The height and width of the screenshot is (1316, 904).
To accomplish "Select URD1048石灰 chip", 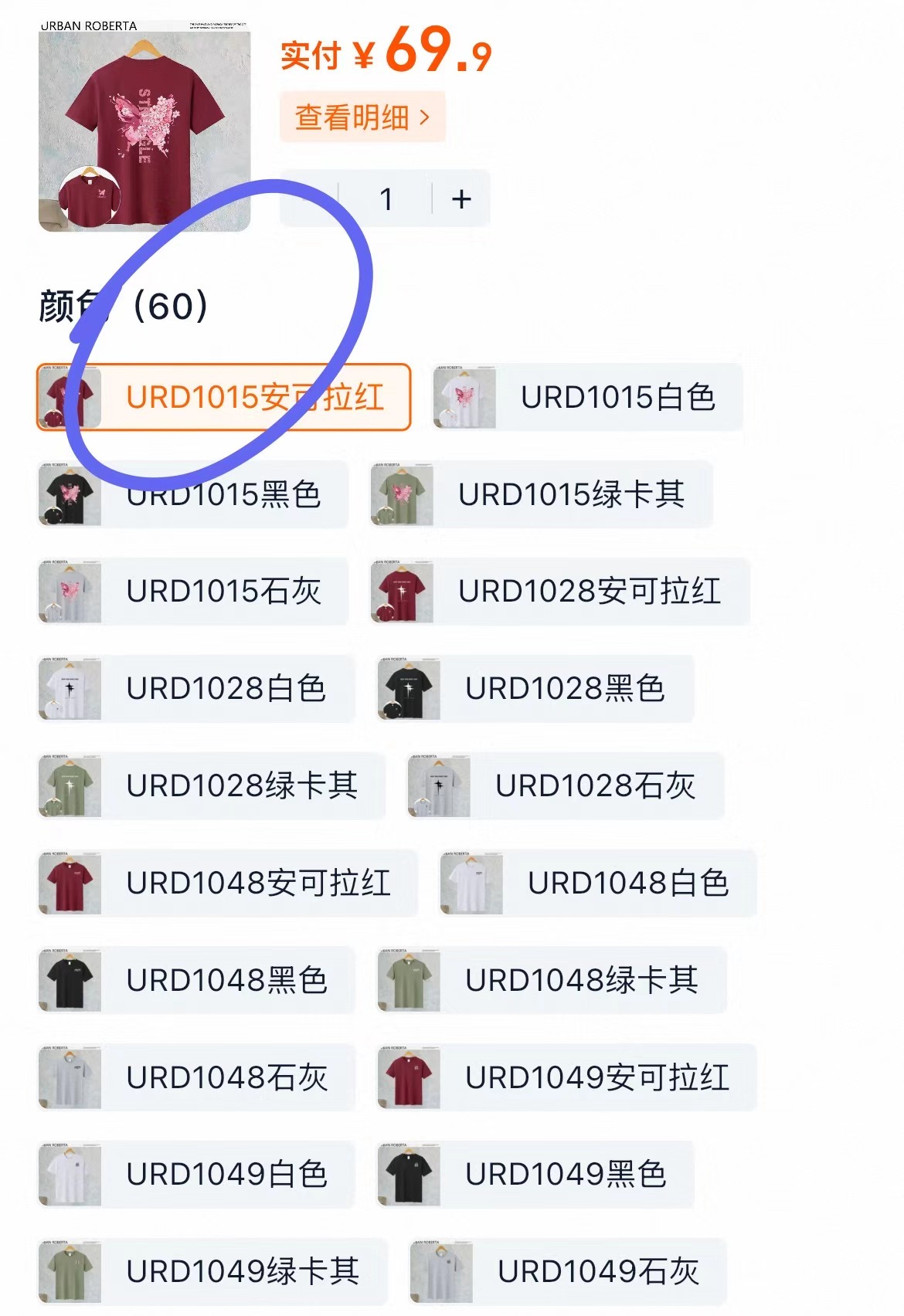I will point(196,1078).
